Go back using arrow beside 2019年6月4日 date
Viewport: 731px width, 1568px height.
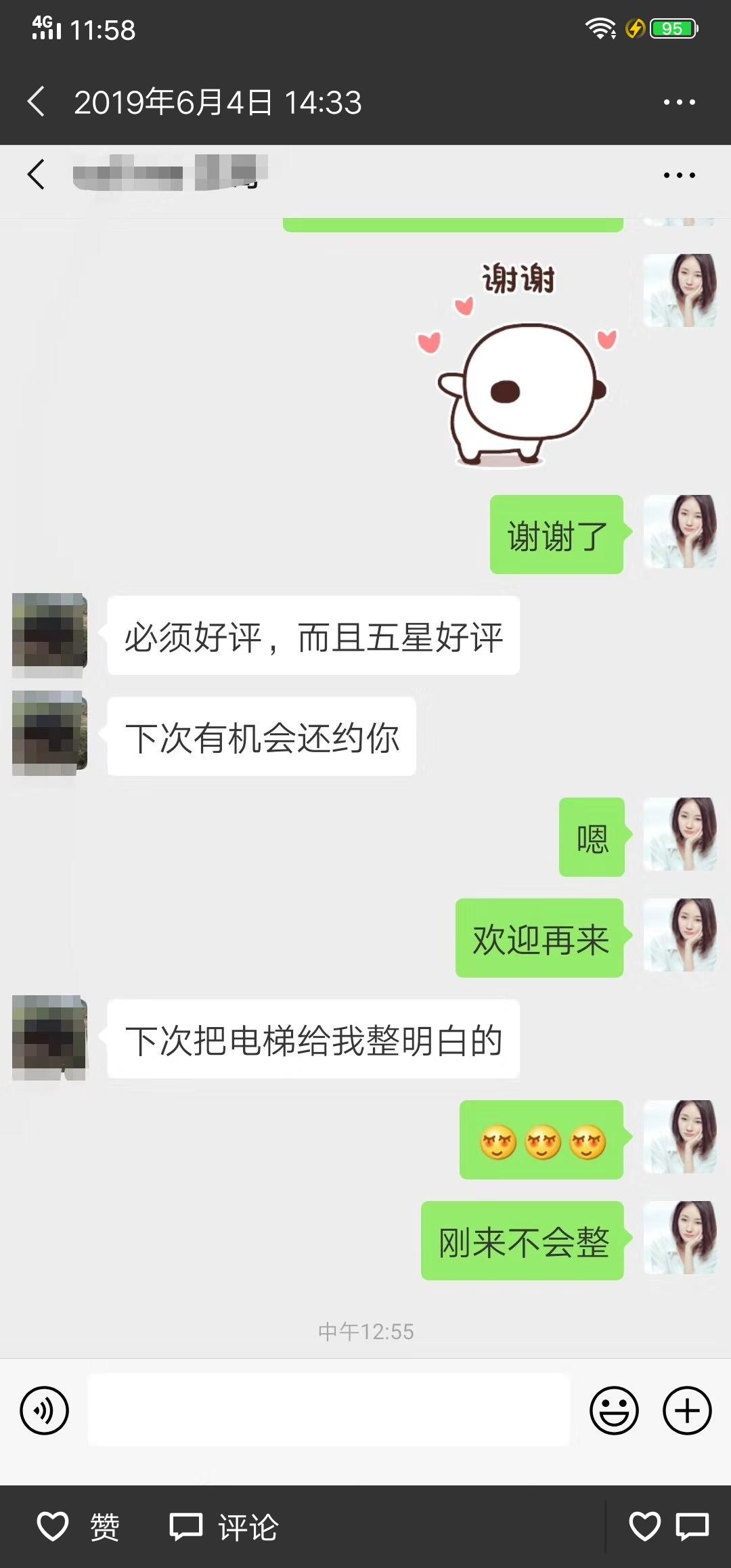click(37, 102)
